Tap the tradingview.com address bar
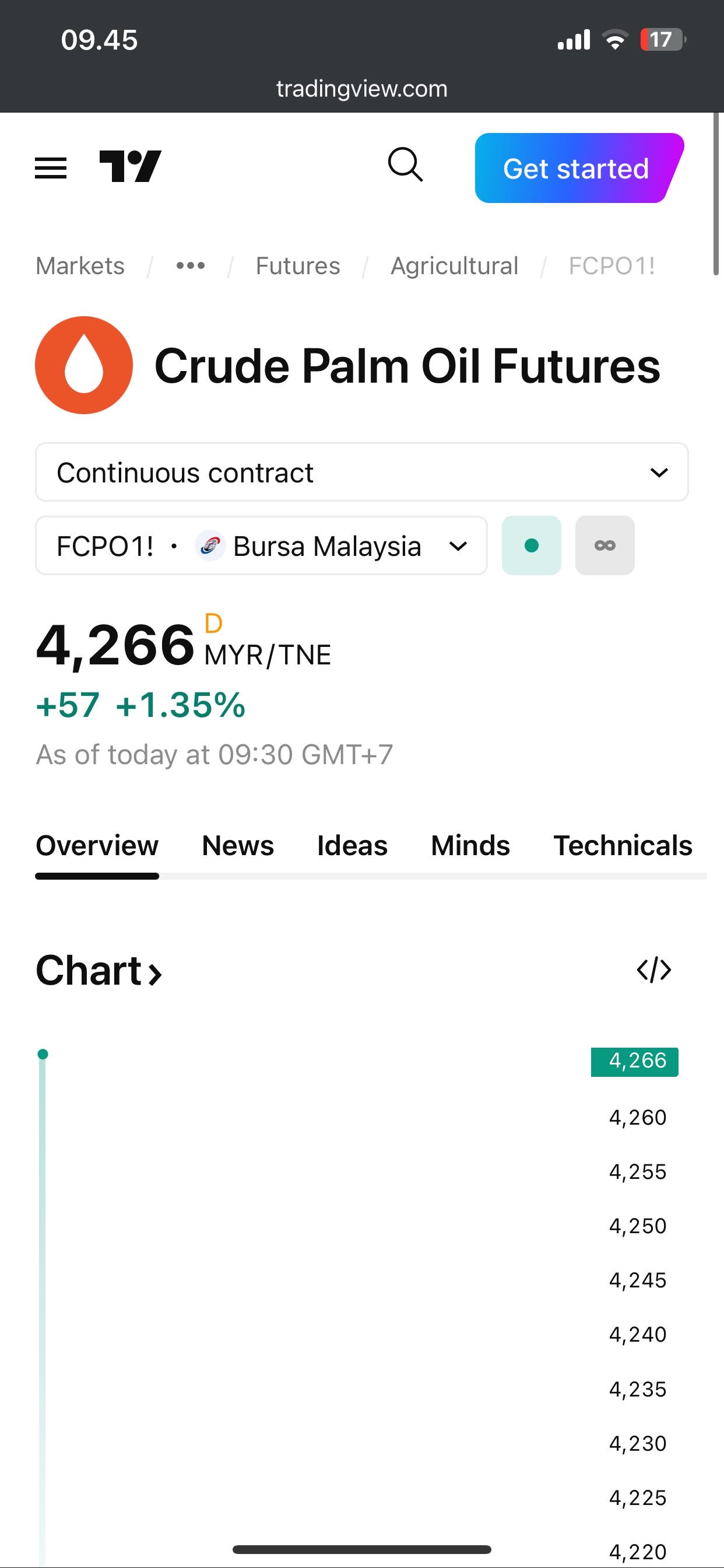This screenshot has width=724, height=1568. [x=361, y=89]
